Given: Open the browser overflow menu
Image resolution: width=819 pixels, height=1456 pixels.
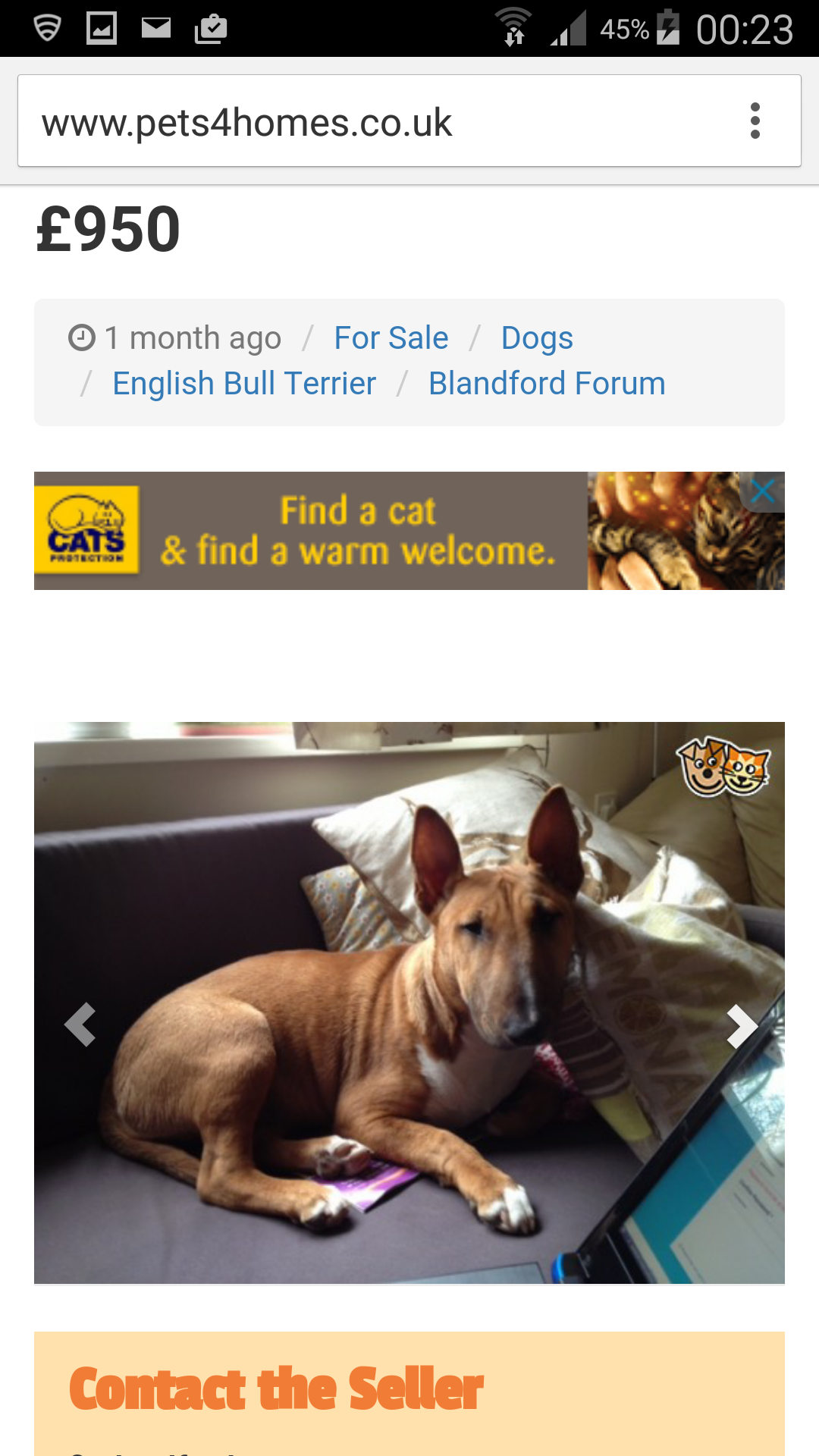Looking at the screenshot, I should point(755,121).
